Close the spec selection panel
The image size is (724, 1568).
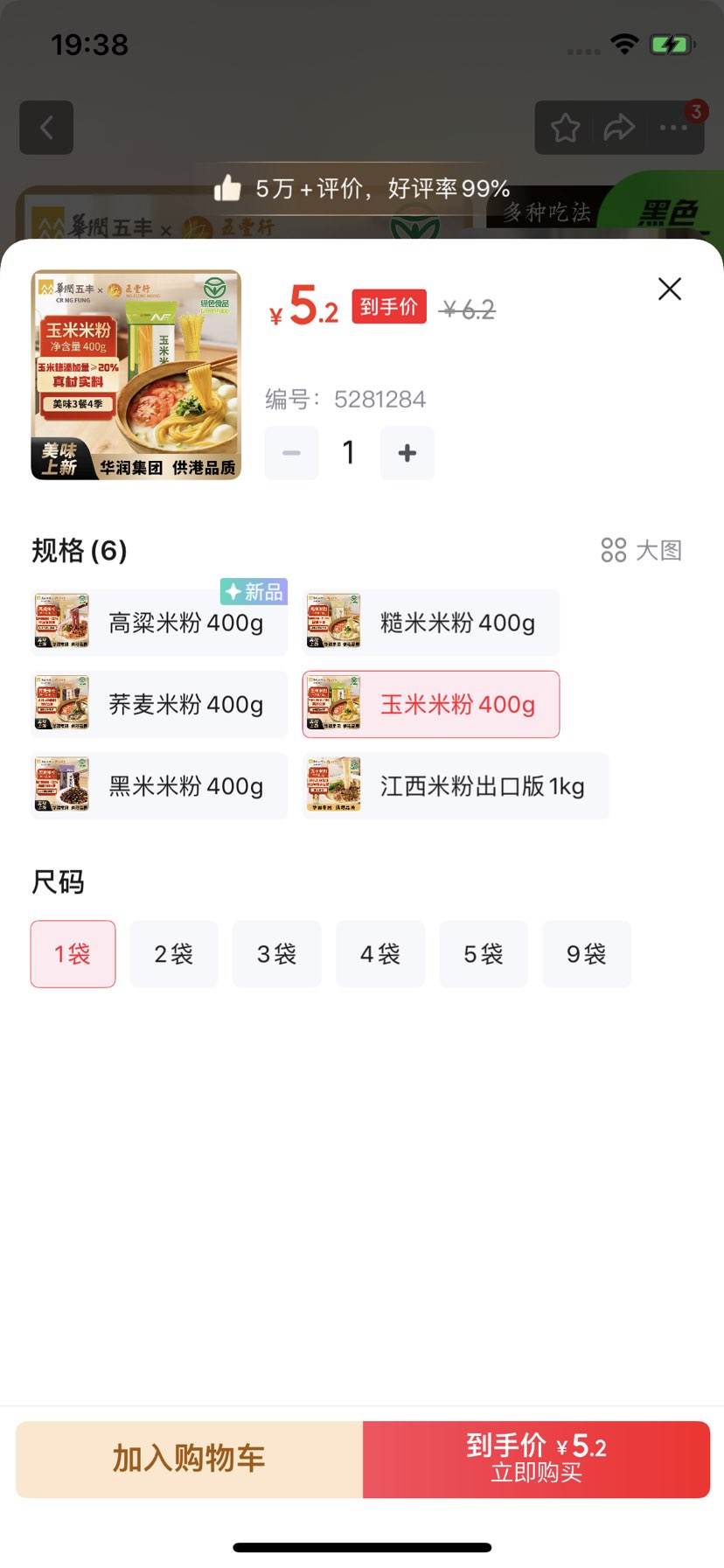pos(669,289)
